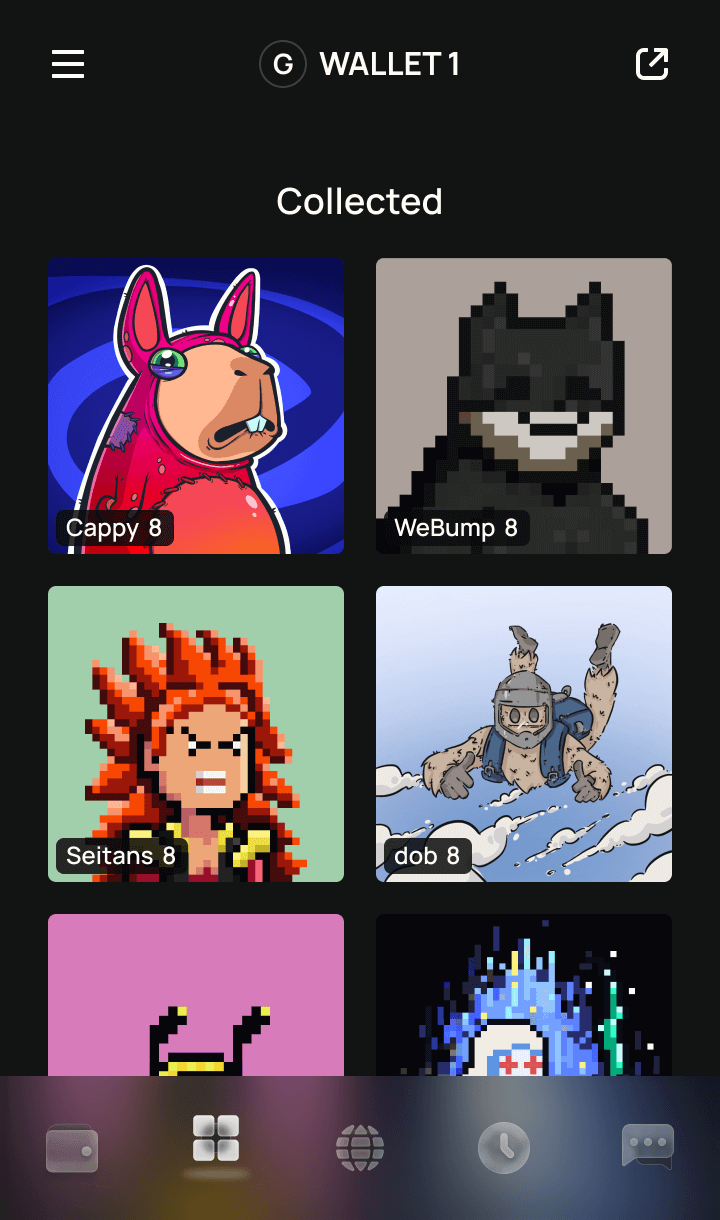720x1220 pixels.
Task: Open the chat messages tab
Action: pyautogui.click(x=648, y=1148)
